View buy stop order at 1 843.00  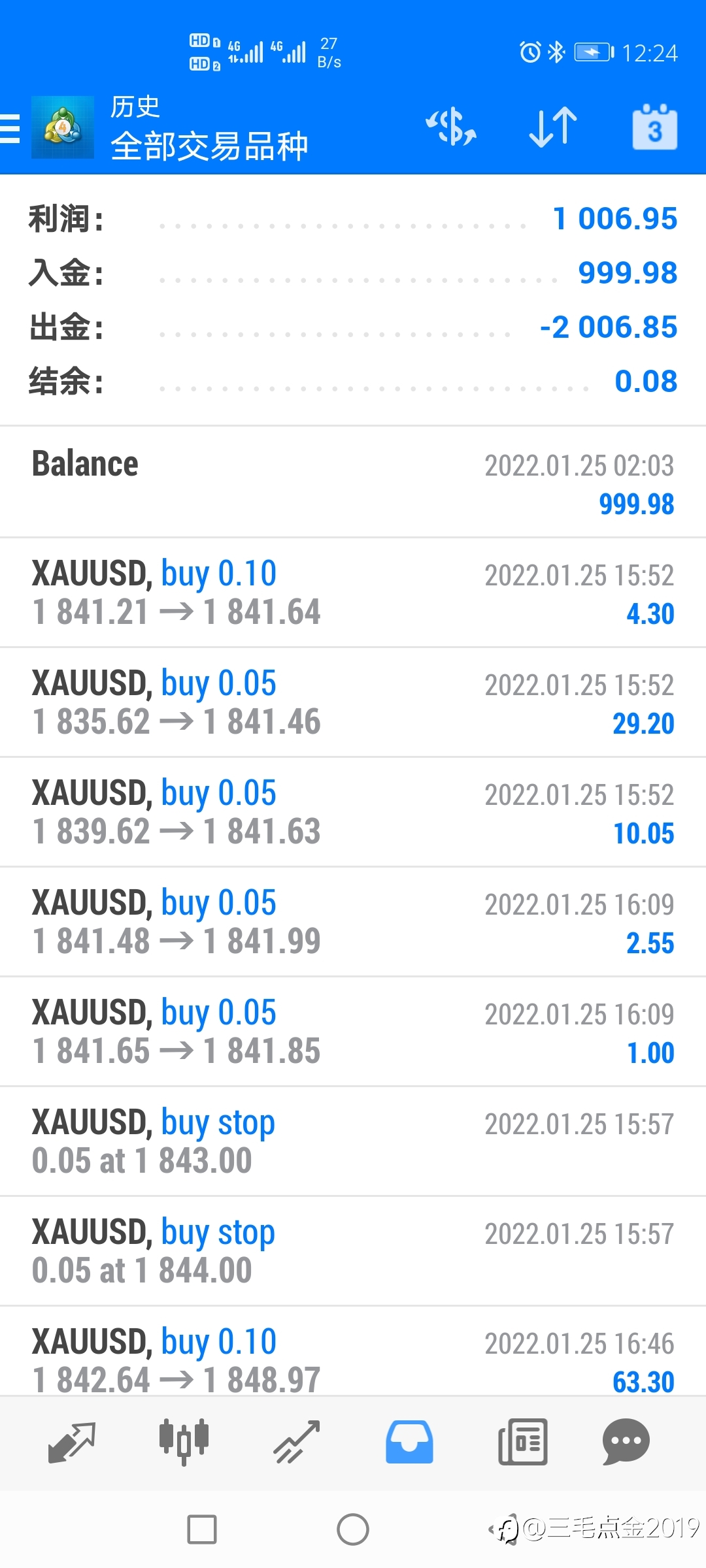pos(353,1141)
